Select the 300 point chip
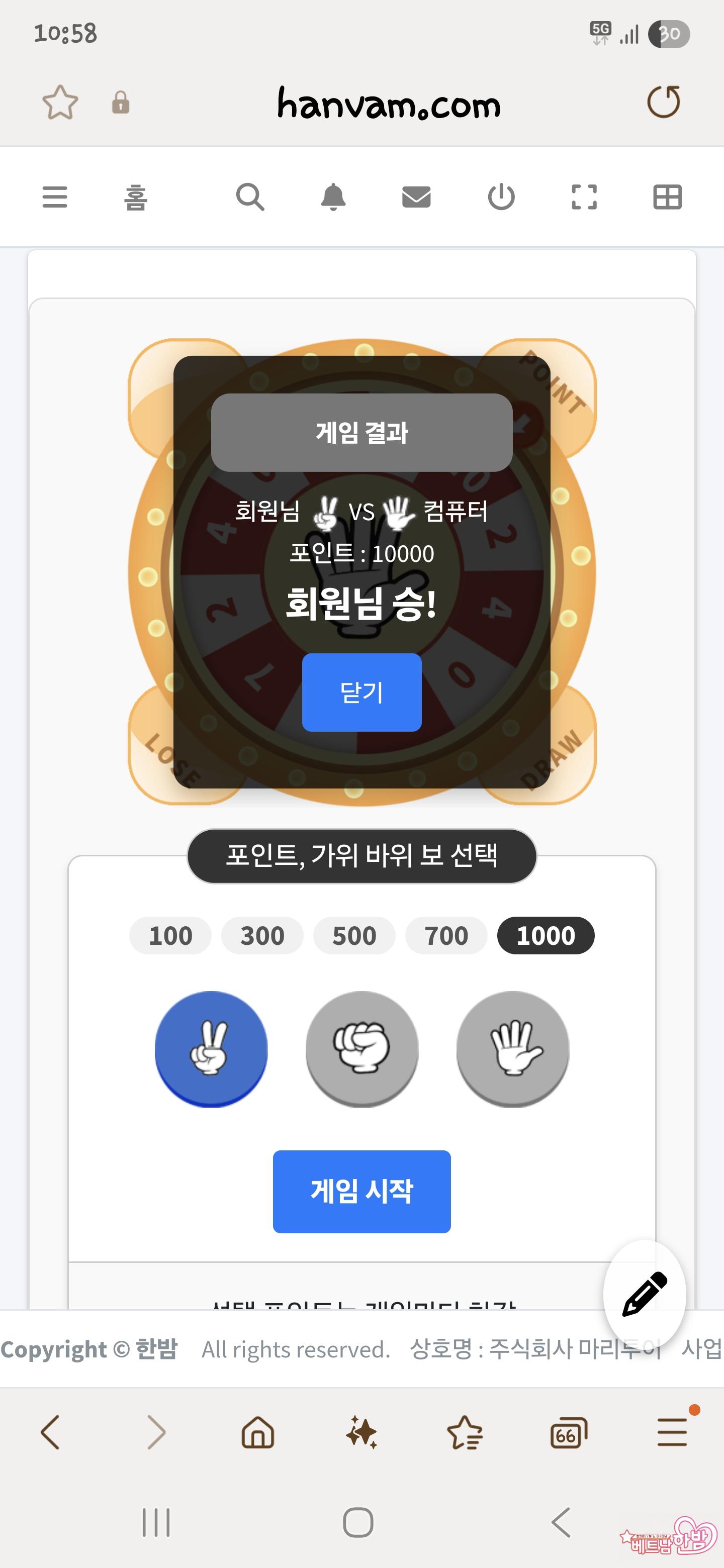 [x=262, y=936]
